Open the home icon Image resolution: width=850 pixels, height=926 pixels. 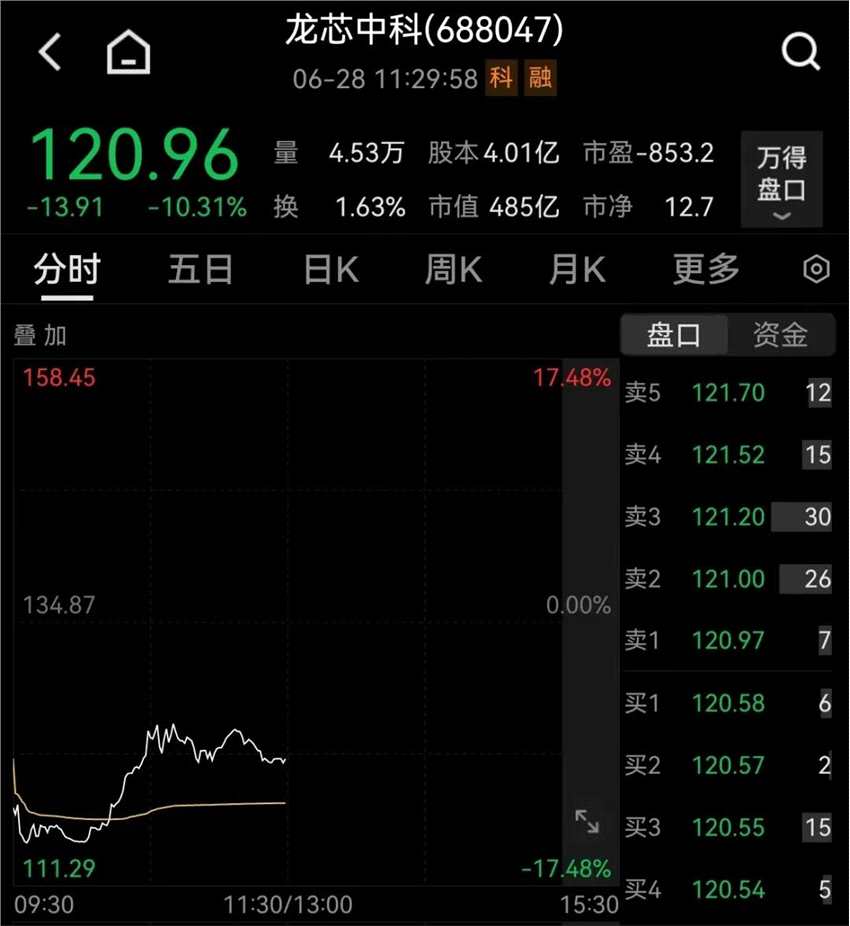pyautogui.click(x=128, y=52)
